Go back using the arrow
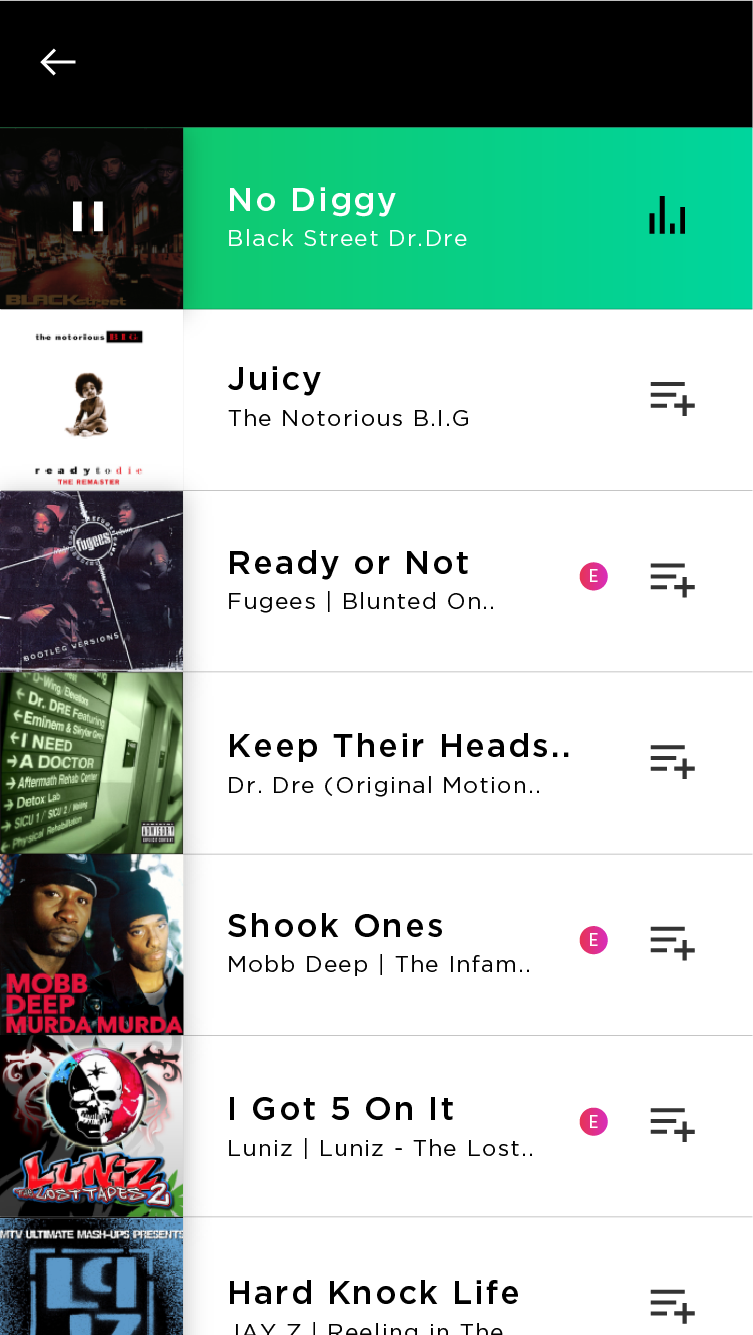Image resolution: width=753 pixels, height=1335 pixels. [58, 62]
